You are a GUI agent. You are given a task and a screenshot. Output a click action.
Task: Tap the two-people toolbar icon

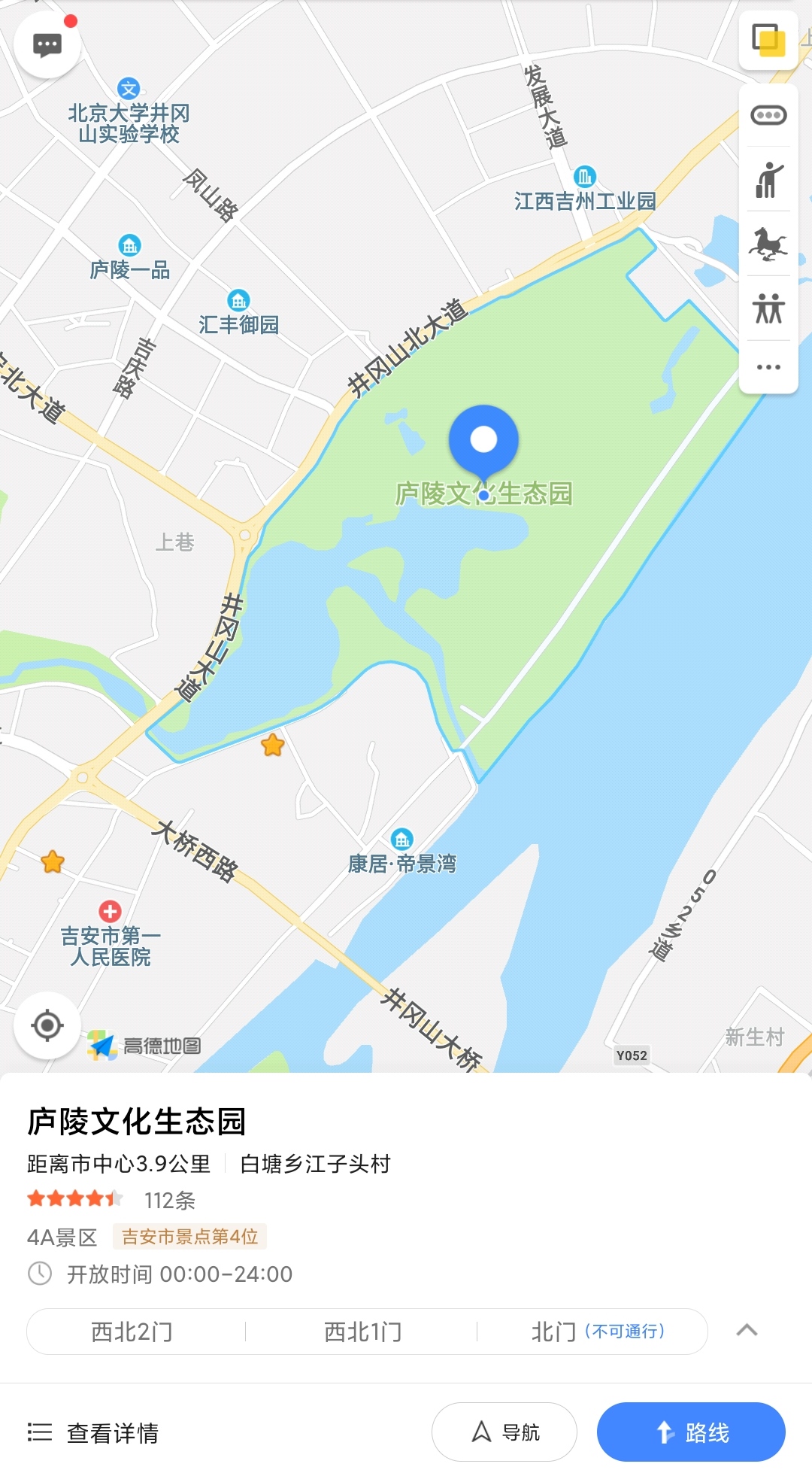click(x=768, y=308)
